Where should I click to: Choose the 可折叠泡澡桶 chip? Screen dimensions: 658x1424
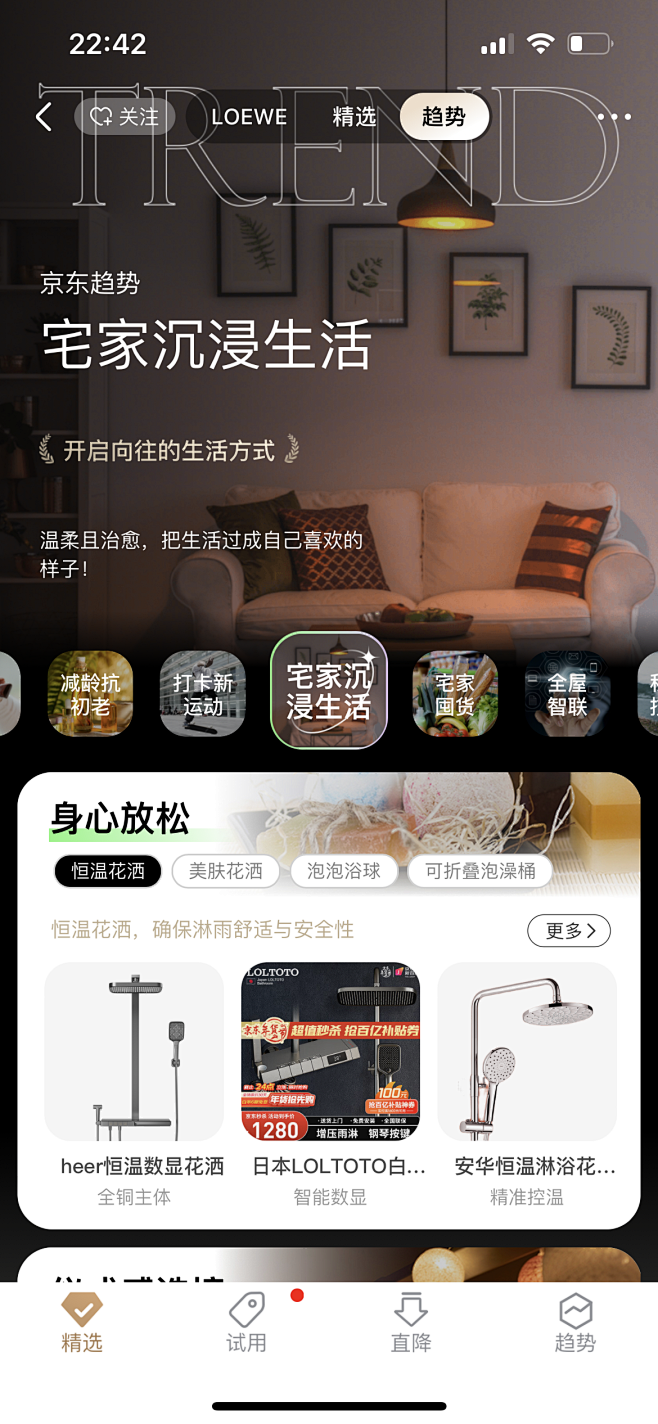click(480, 871)
